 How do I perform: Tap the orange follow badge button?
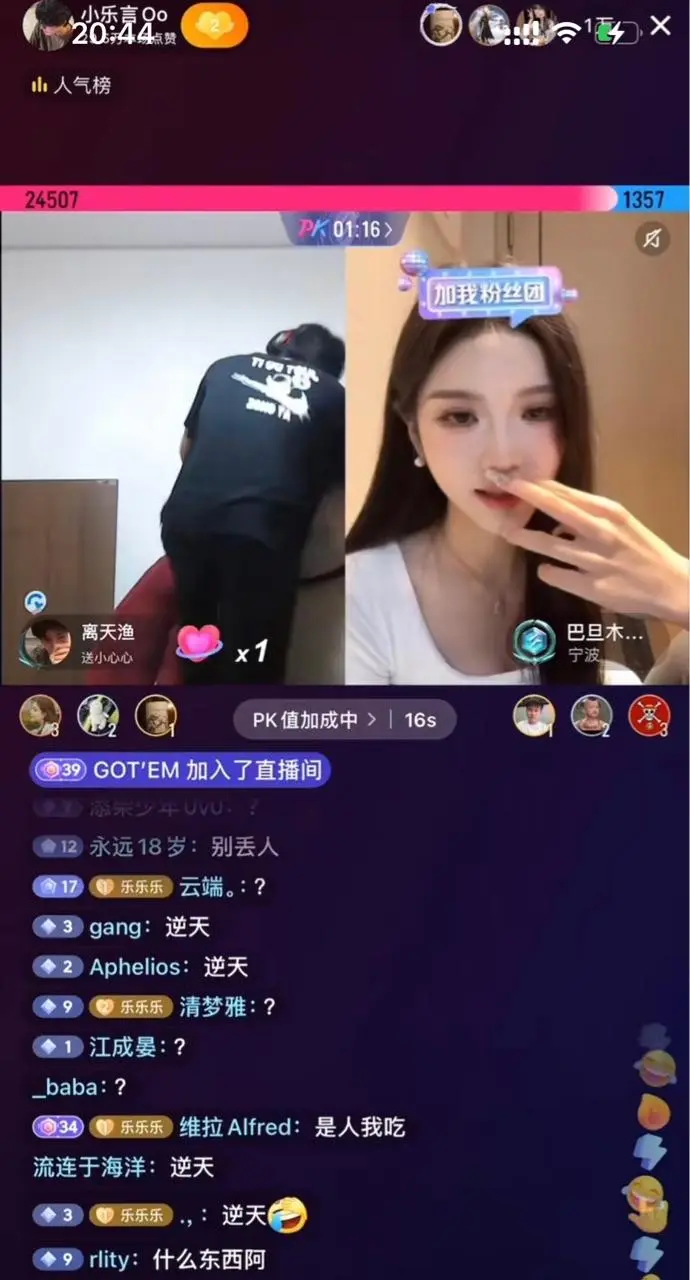coord(214,27)
